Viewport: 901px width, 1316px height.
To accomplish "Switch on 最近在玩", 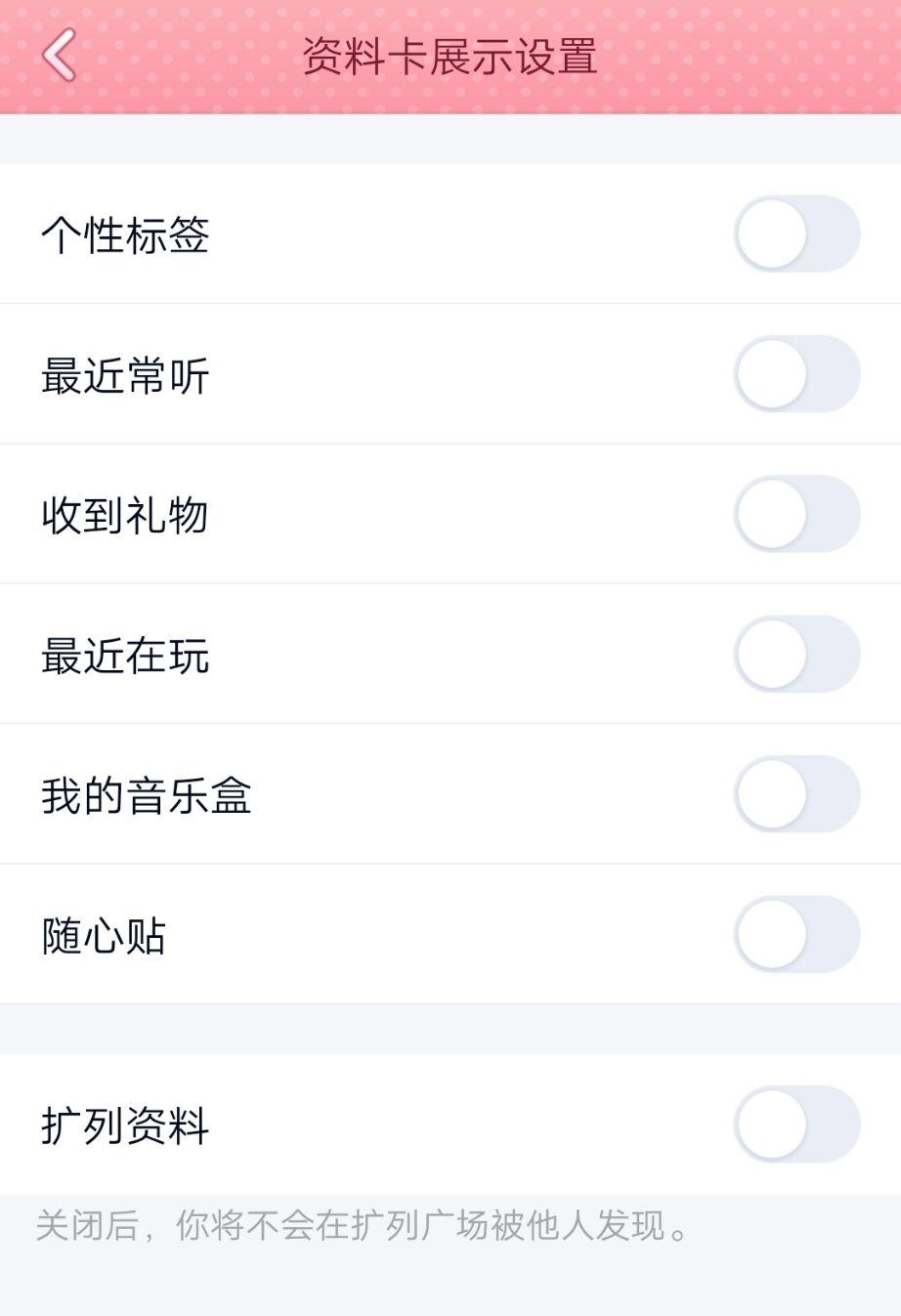I will click(x=796, y=654).
